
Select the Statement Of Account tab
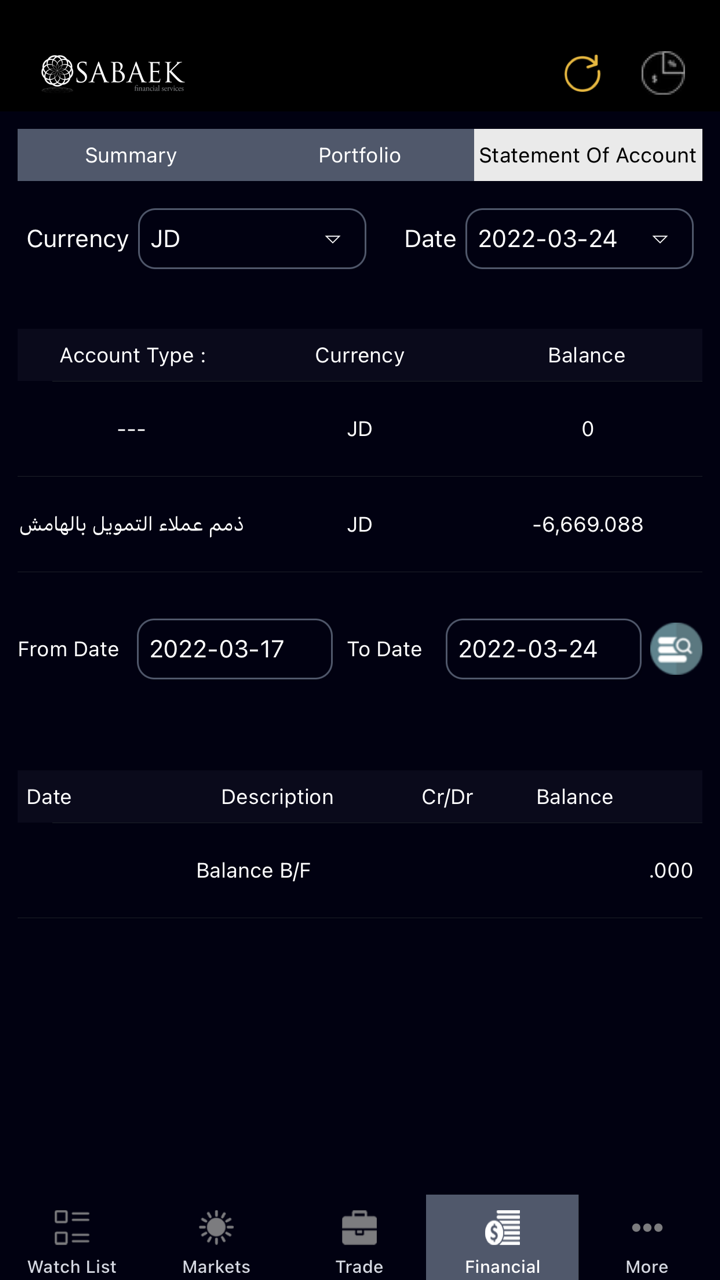point(587,155)
